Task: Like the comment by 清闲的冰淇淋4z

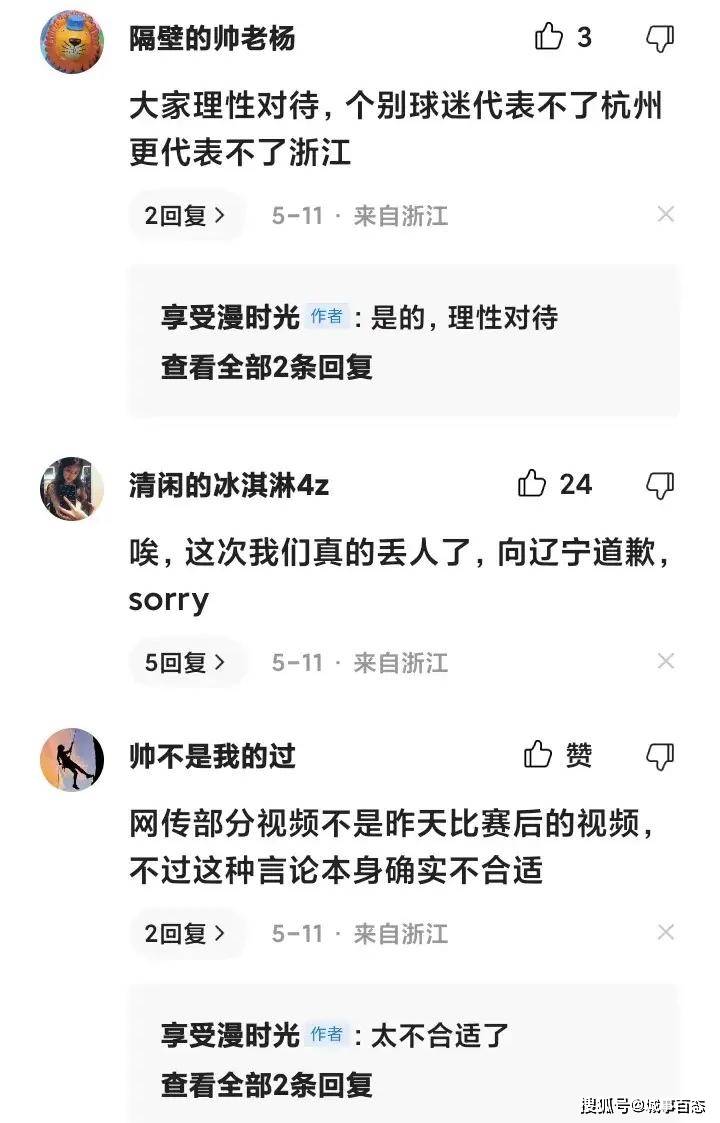Action: [x=533, y=485]
